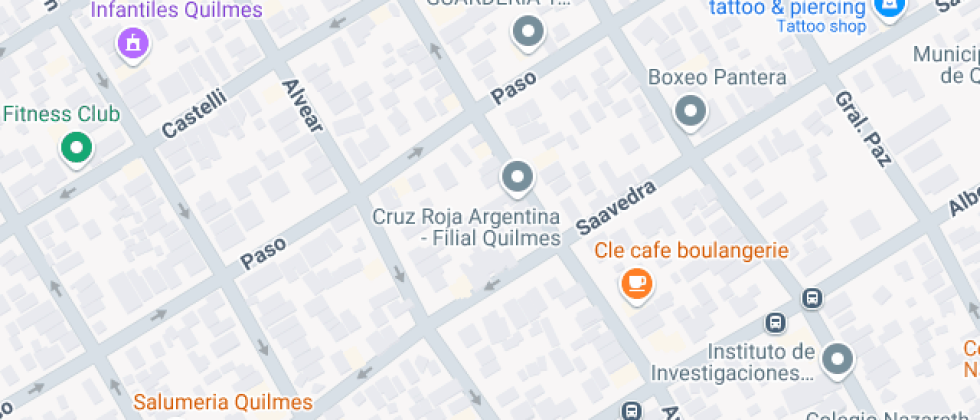This screenshot has width=980, height=420.
Task: Select the Cle cafe boulangerie pin
Action: 637,284
